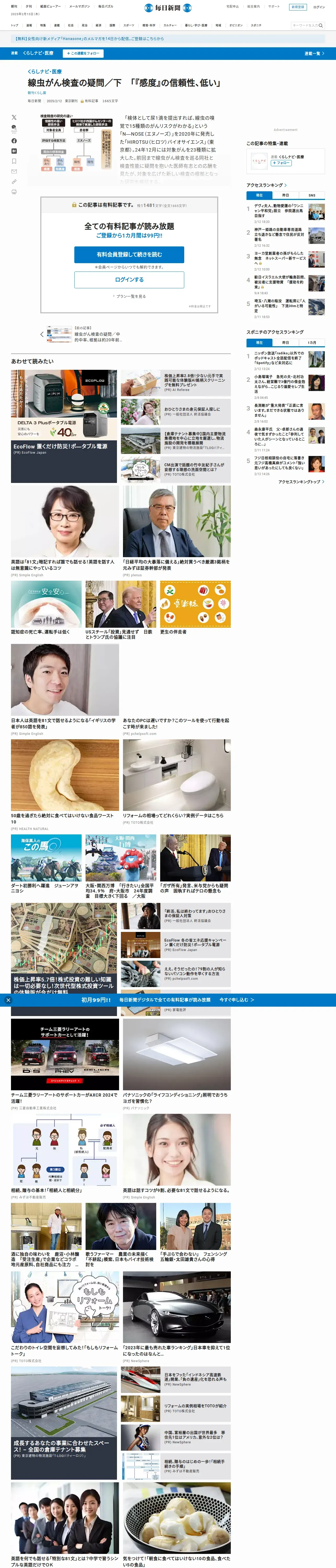Tap the ログインする button in the paywall box
The image size is (336, 1568).
click(x=129, y=279)
